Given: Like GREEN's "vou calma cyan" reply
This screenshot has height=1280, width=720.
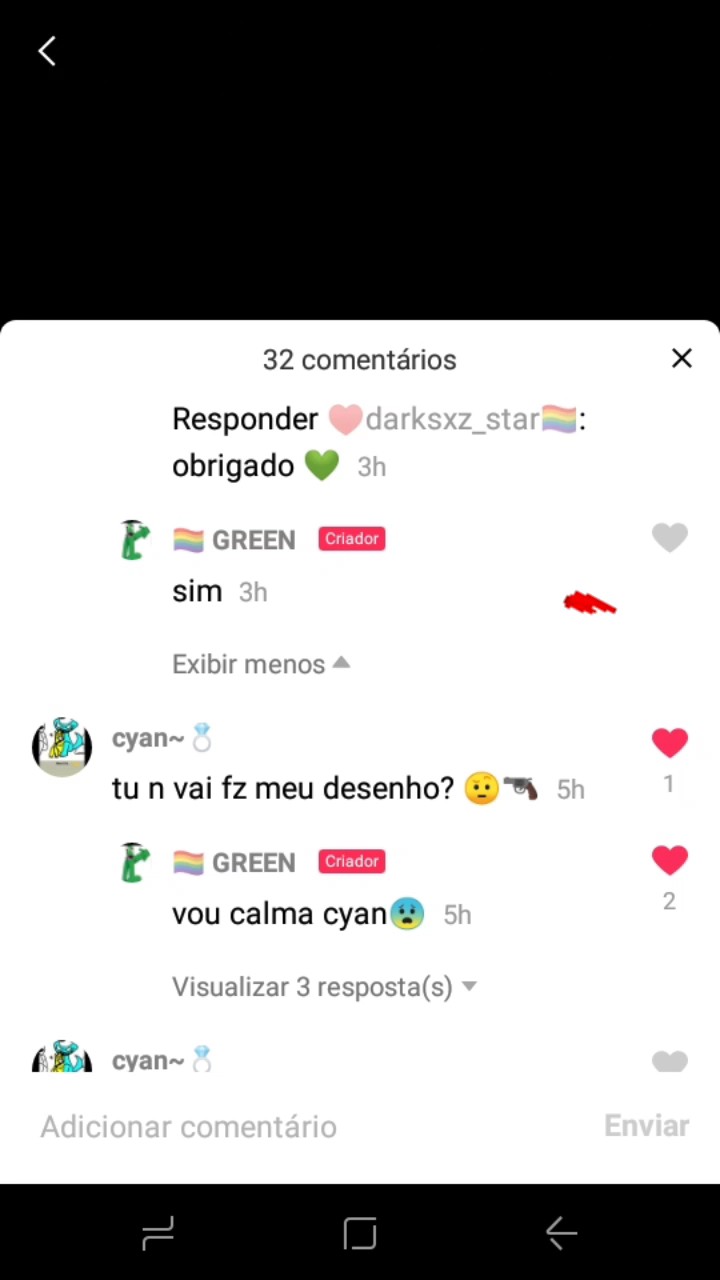Looking at the screenshot, I should (x=670, y=860).
